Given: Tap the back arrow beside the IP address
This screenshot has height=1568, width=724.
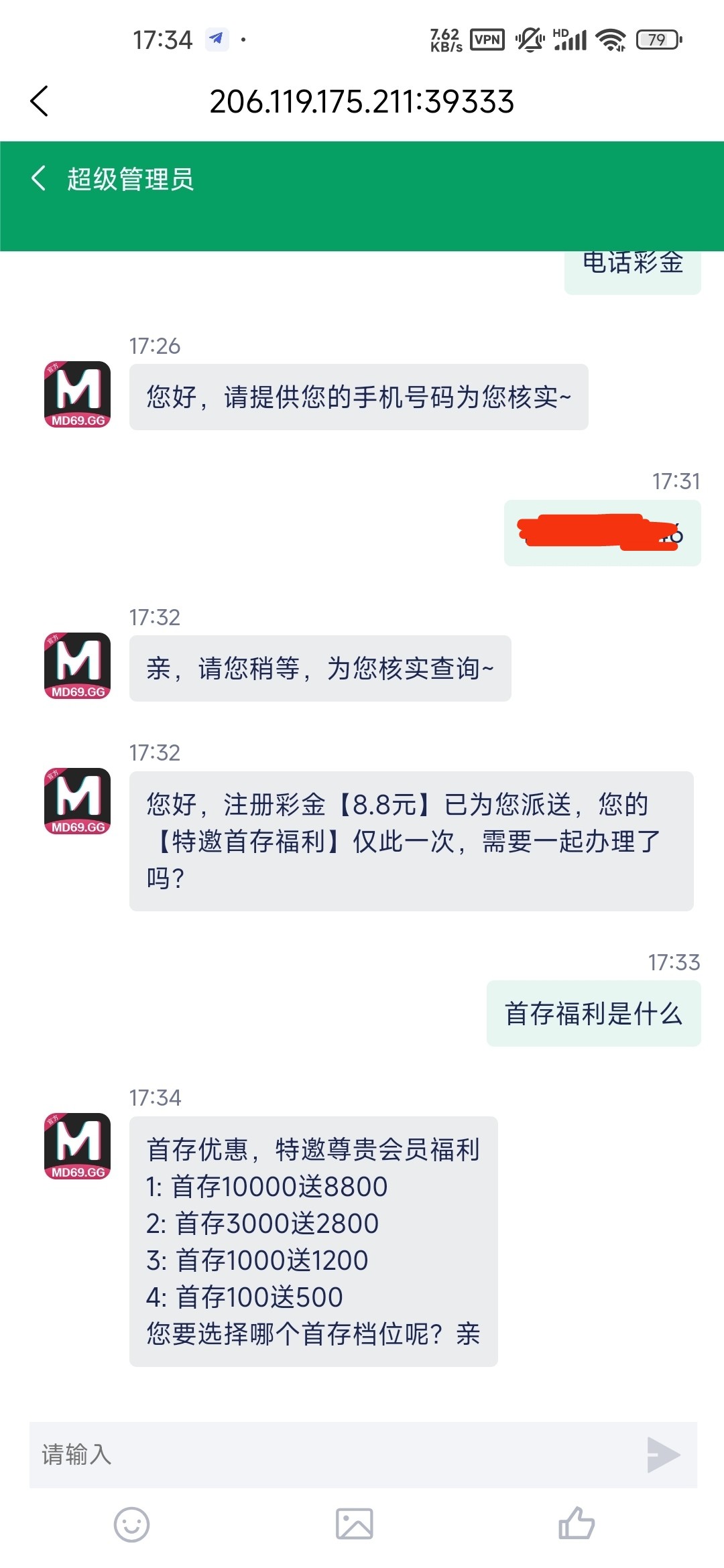Looking at the screenshot, I should [x=40, y=101].
